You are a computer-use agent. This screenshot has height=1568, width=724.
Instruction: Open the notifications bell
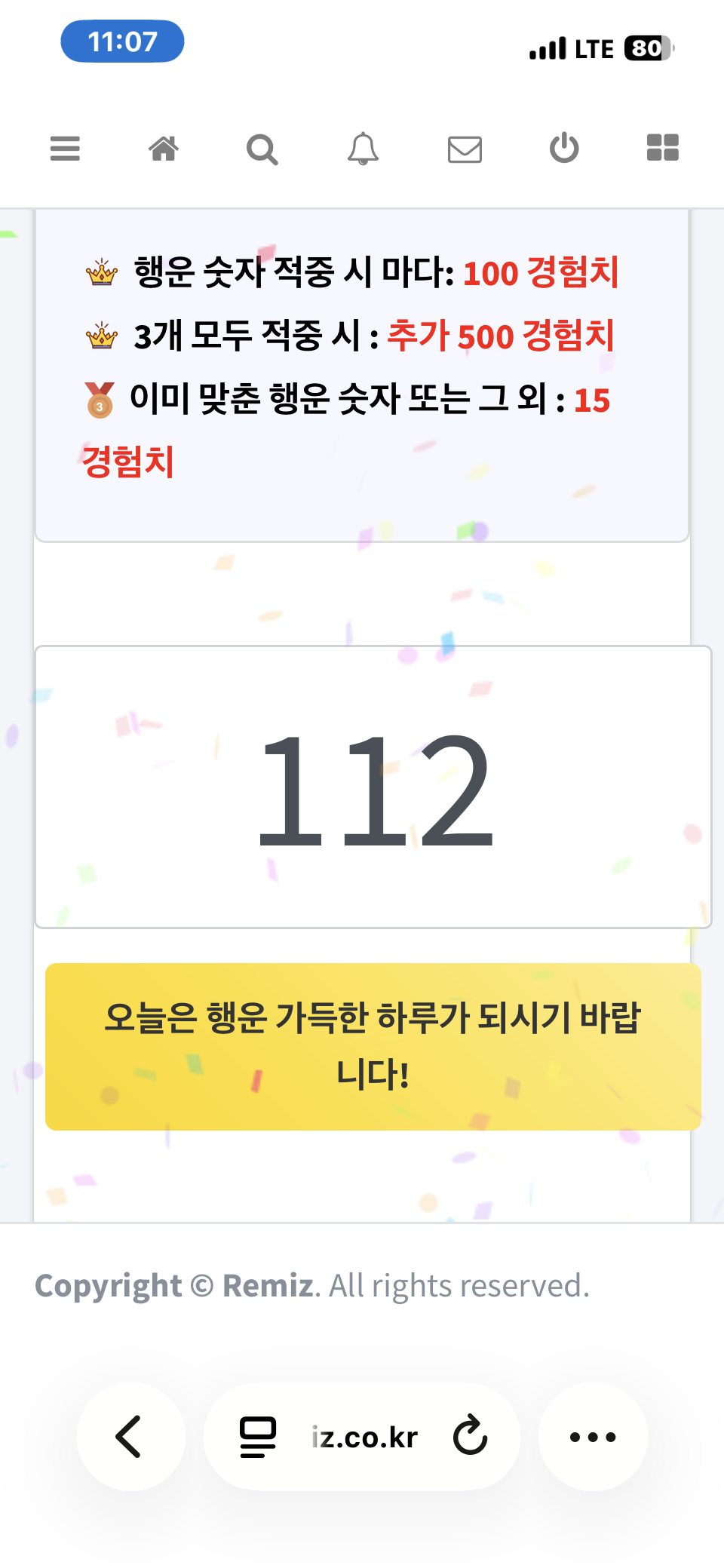363,149
